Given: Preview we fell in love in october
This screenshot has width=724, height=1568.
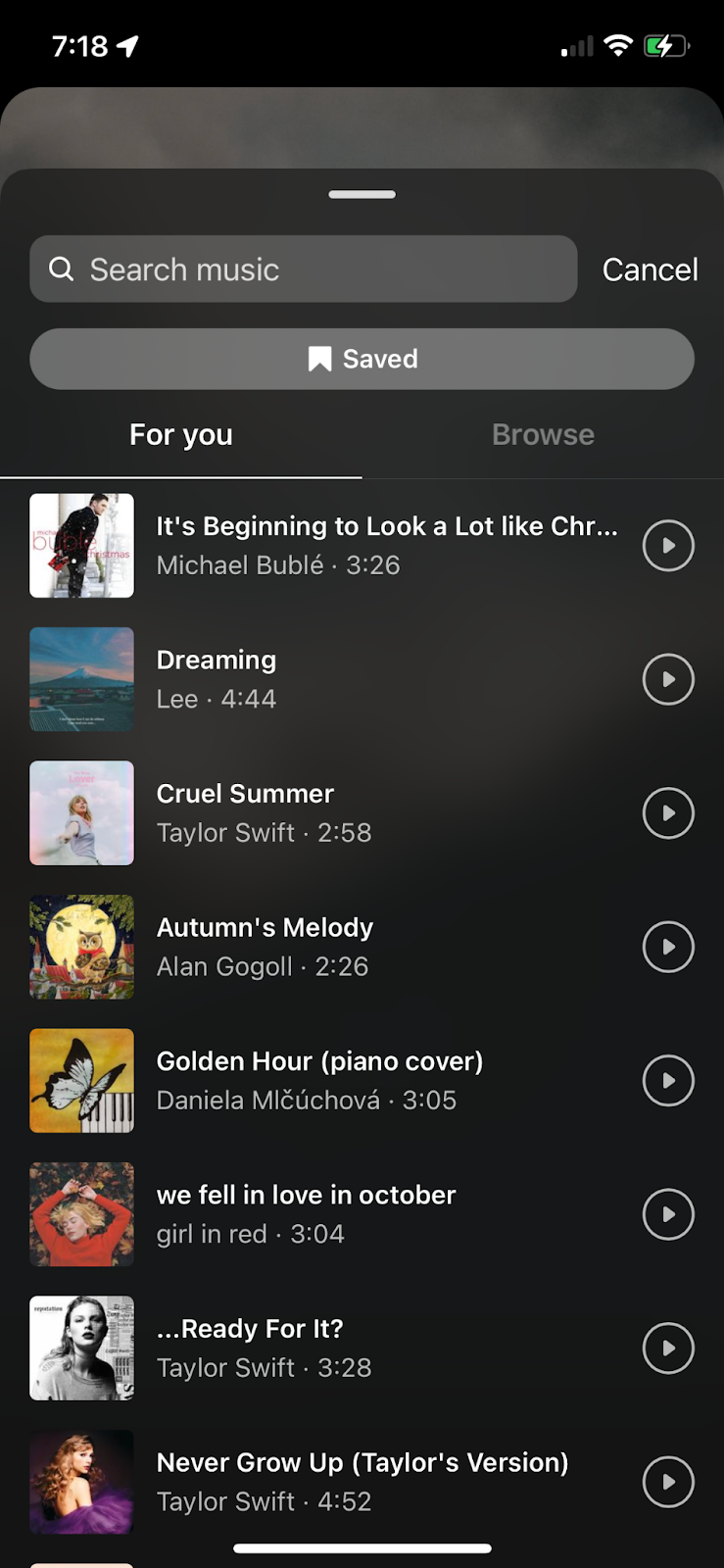Looking at the screenshot, I should [668, 1214].
